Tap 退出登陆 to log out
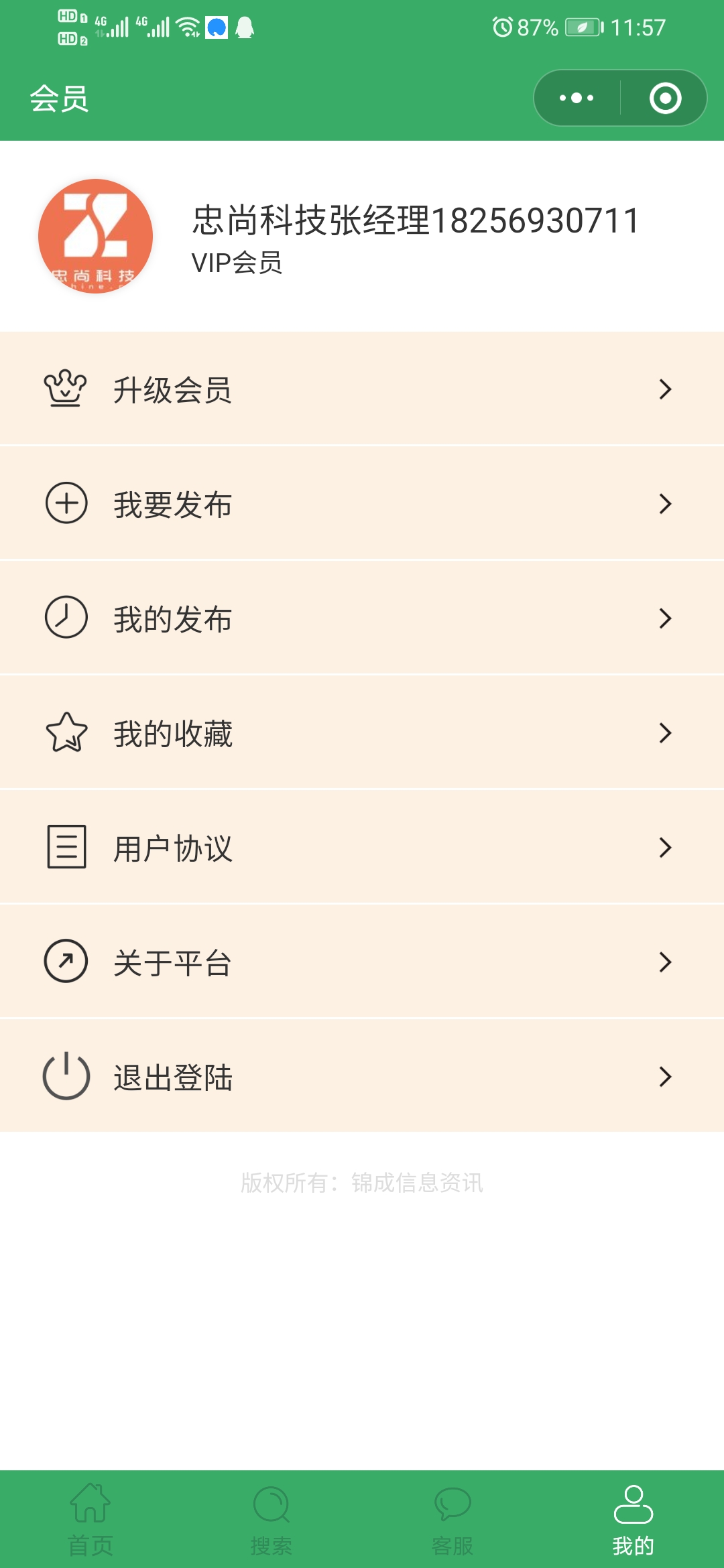The width and height of the screenshot is (724, 1568). (x=362, y=1077)
